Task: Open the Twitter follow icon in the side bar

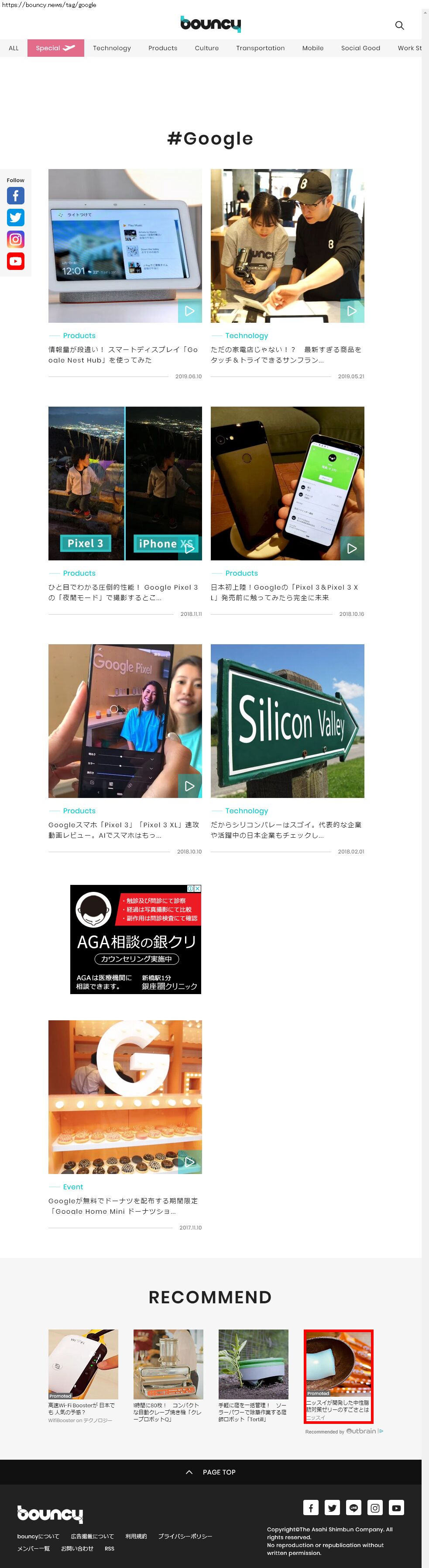Action: click(x=16, y=218)
